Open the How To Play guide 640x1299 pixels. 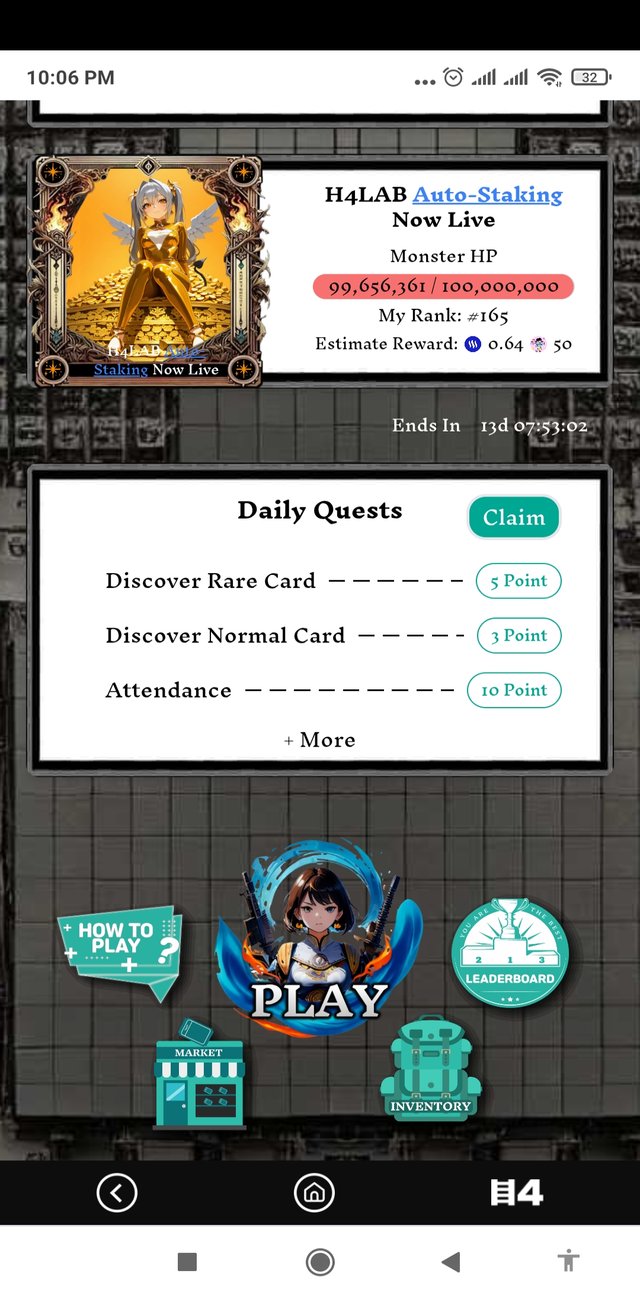pos(119,952)
